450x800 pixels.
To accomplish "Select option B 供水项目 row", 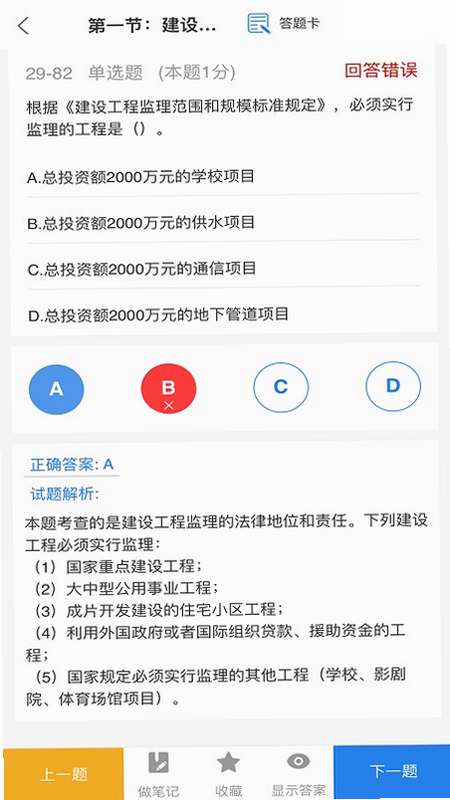I will point(223,223).
